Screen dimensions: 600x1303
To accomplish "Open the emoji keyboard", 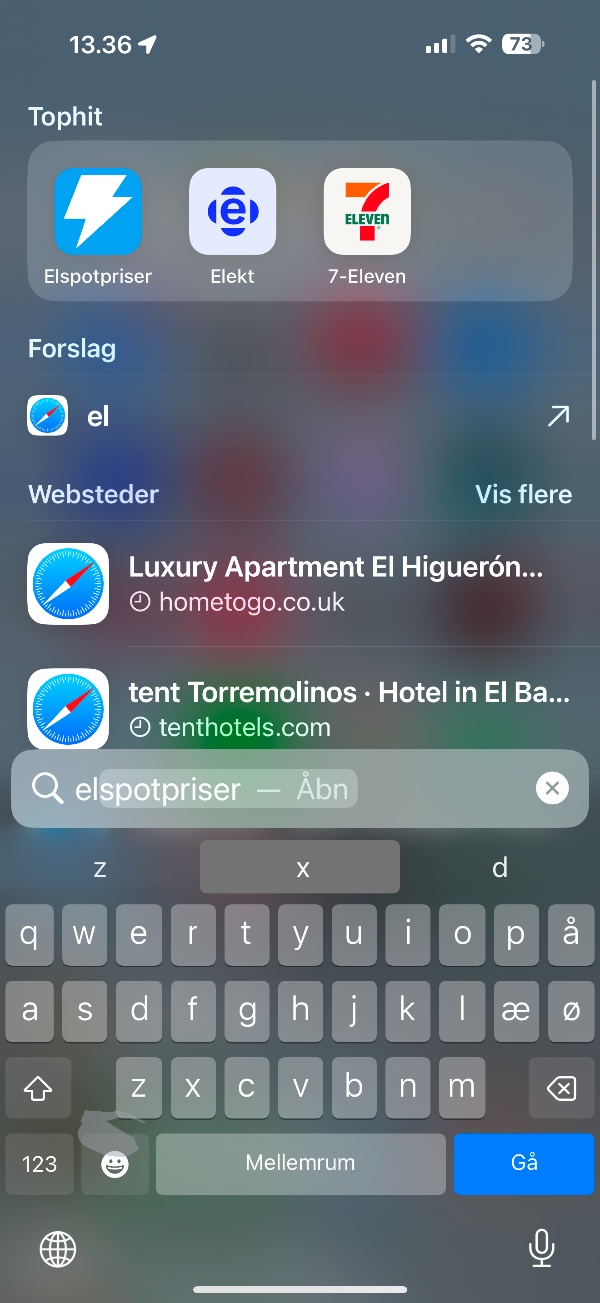I will pyautogui.click(x=115, y=1164).
